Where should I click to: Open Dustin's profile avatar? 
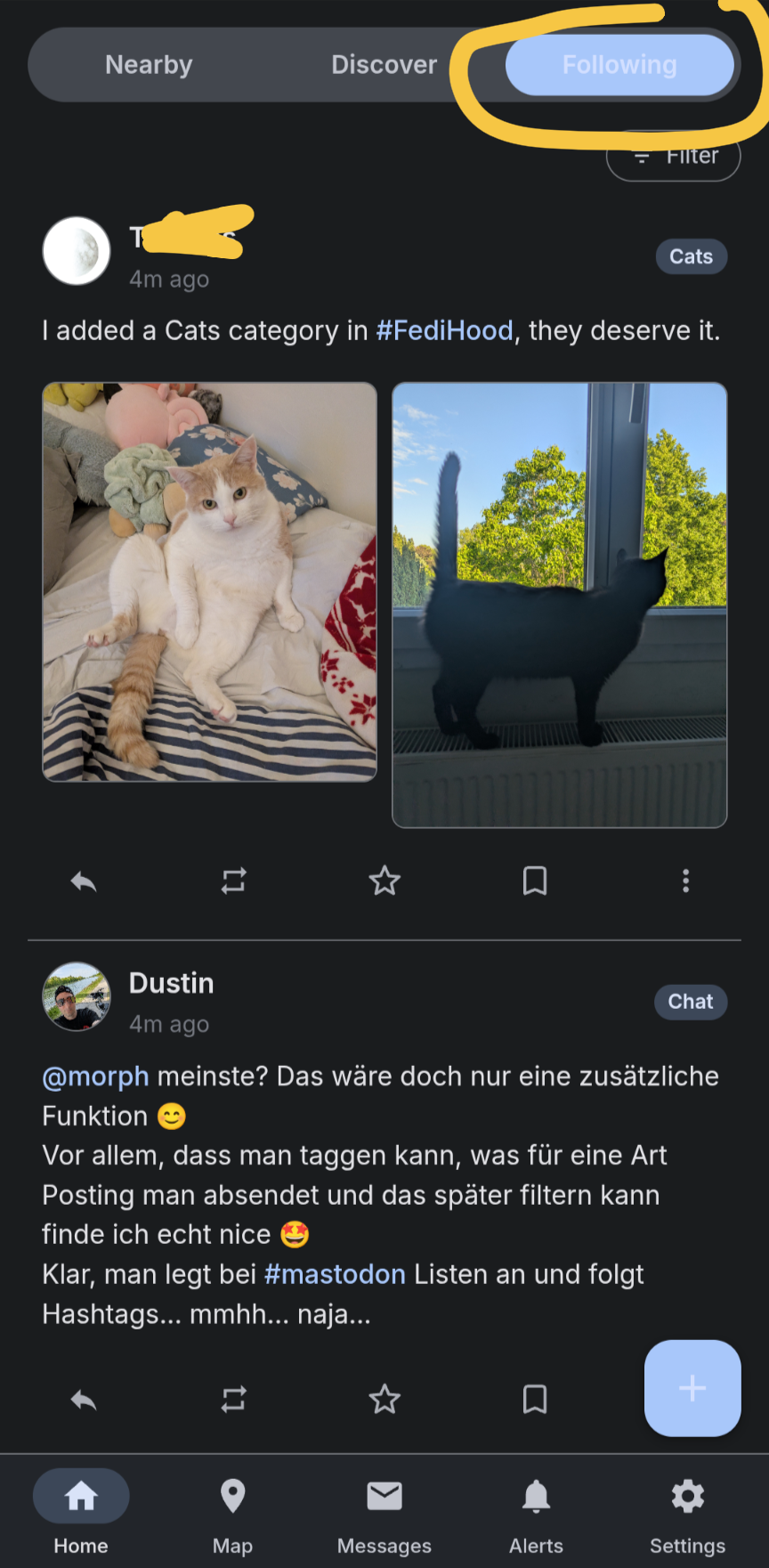click(x=77, y=996)
